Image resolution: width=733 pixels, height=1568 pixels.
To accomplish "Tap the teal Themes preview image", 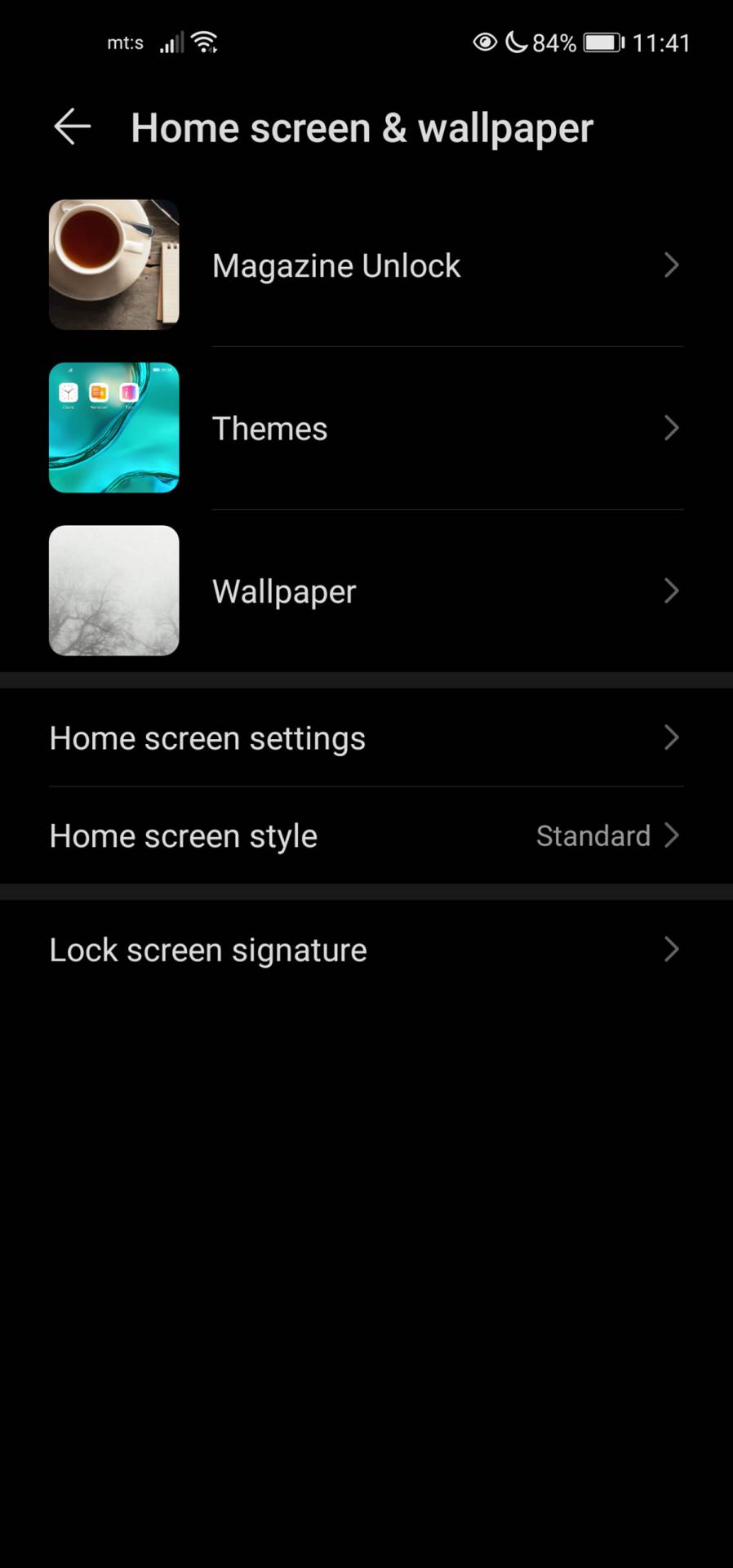I will [x=113, y=427].
